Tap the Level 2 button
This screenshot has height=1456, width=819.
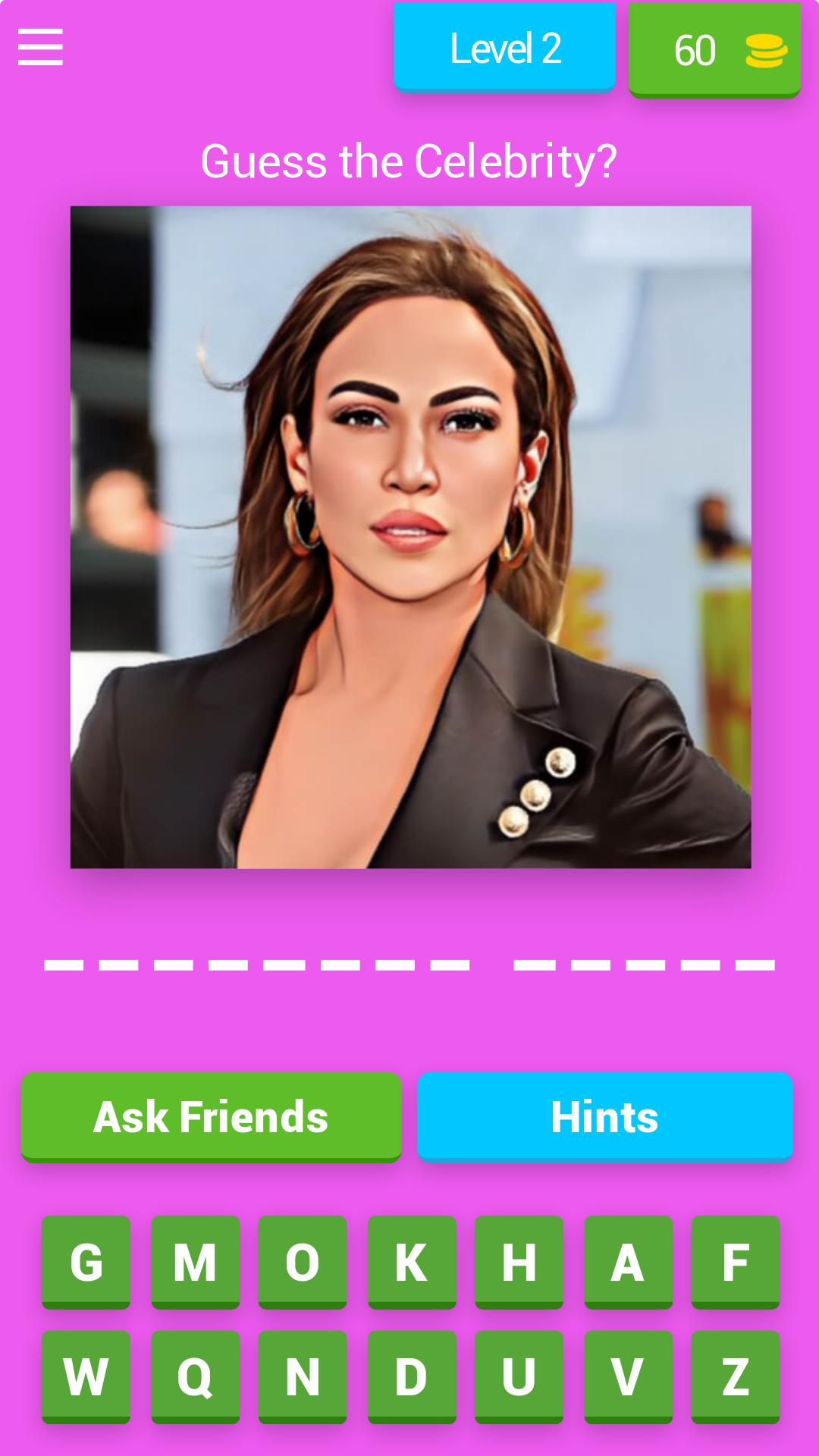point(504,48)
